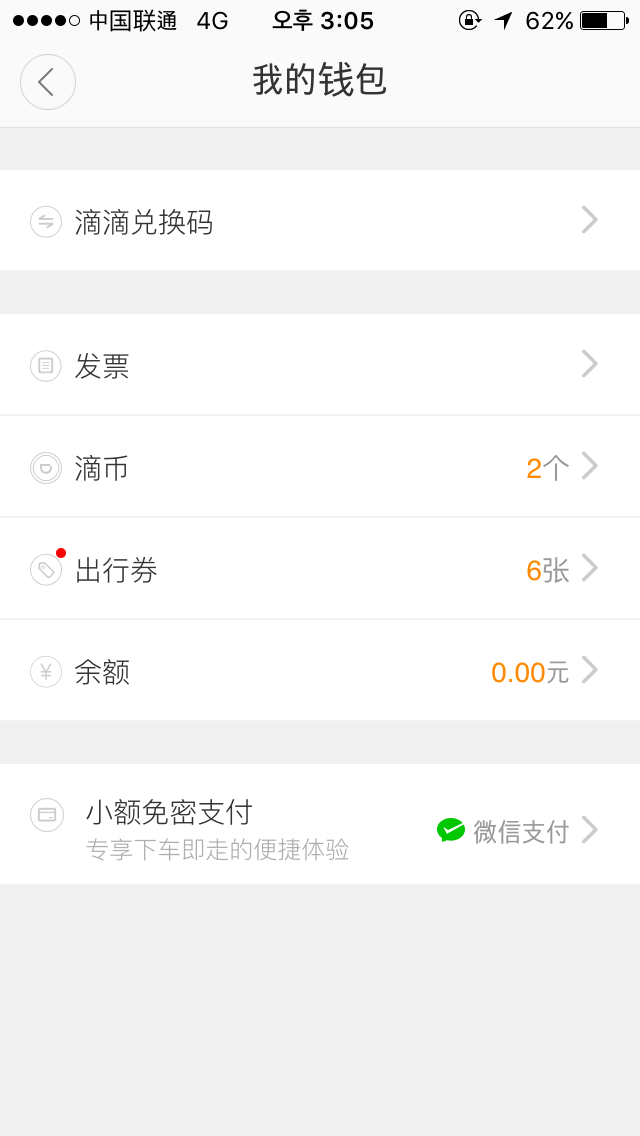Go back from 我的钱包
Viewport: 640px width, 1136px height.
point(47,82)
